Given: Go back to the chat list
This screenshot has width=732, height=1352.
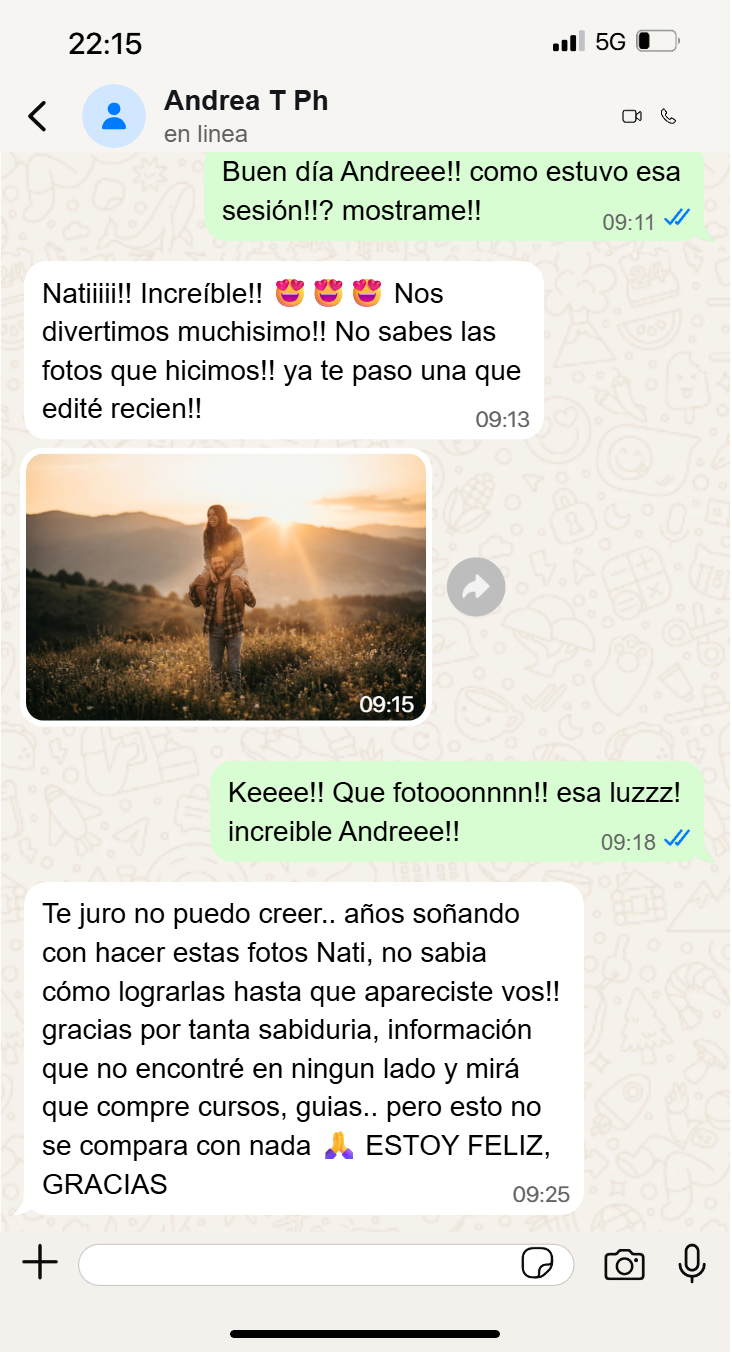Looking at the screenshot, I should click(37, 116).
